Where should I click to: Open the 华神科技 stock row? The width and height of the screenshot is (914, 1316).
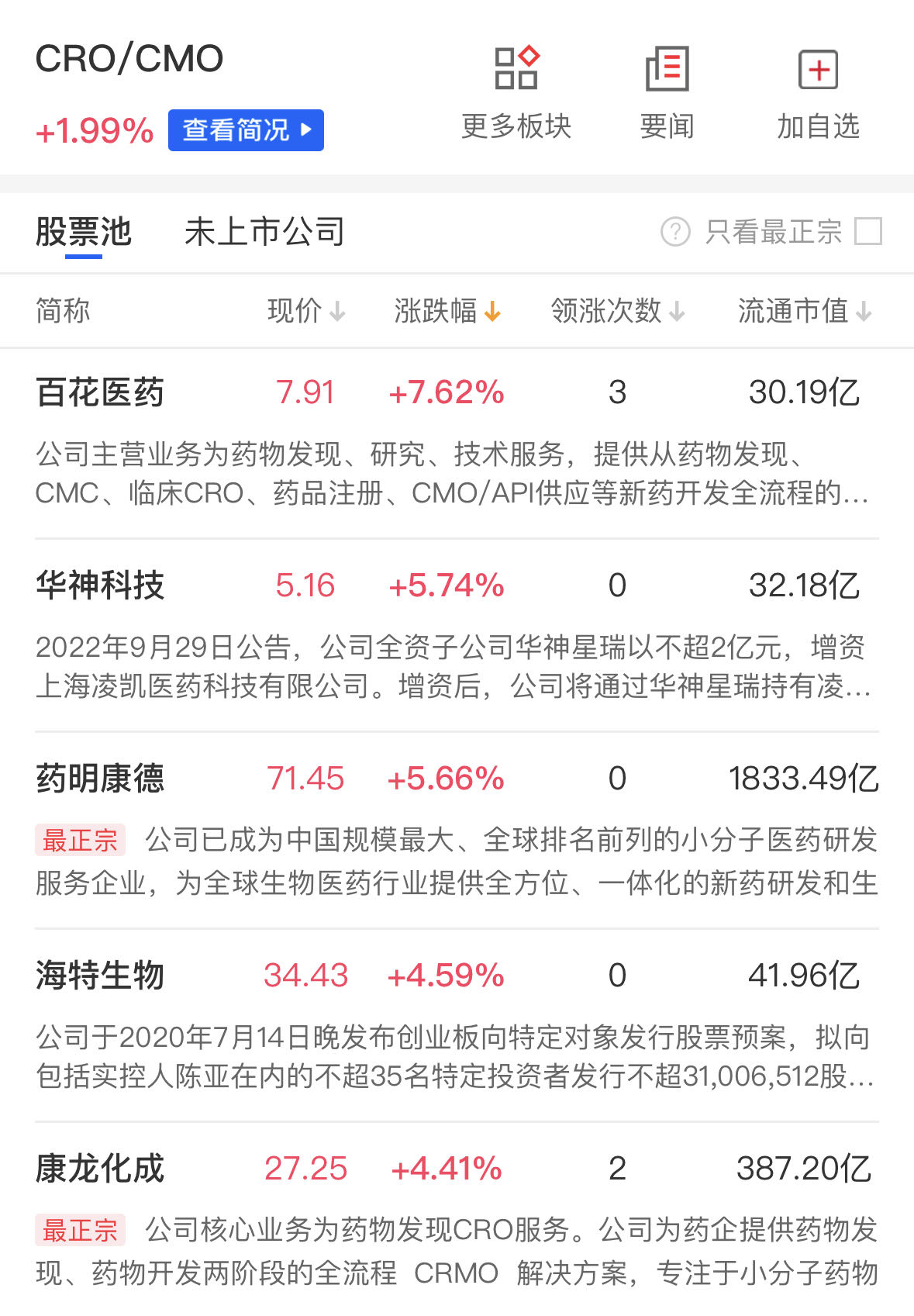coord(101,585)
